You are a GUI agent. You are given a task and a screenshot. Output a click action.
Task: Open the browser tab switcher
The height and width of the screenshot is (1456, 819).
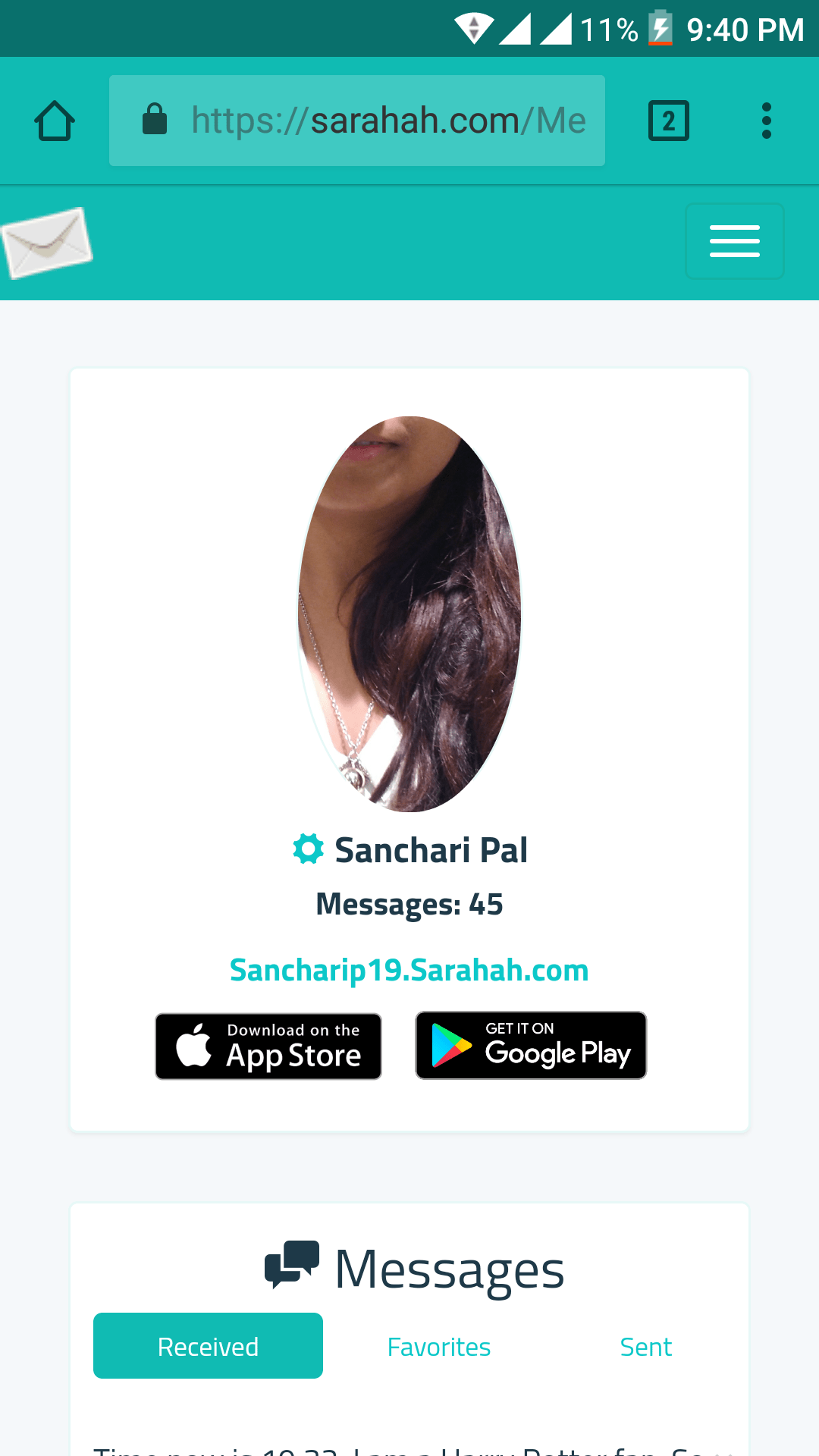(x=668, y=121)
